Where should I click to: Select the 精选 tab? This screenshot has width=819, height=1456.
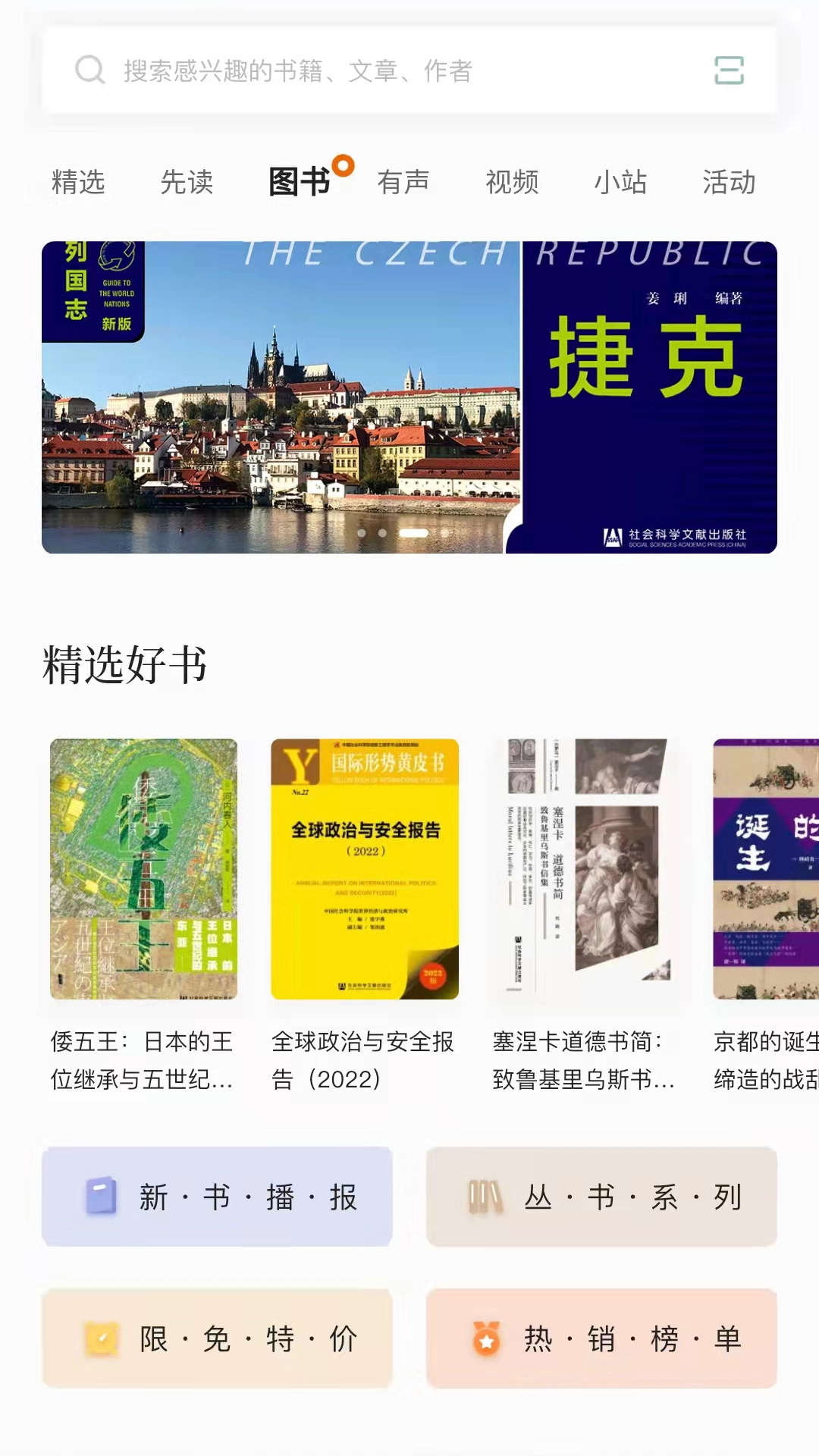click(x=77, y=182)
